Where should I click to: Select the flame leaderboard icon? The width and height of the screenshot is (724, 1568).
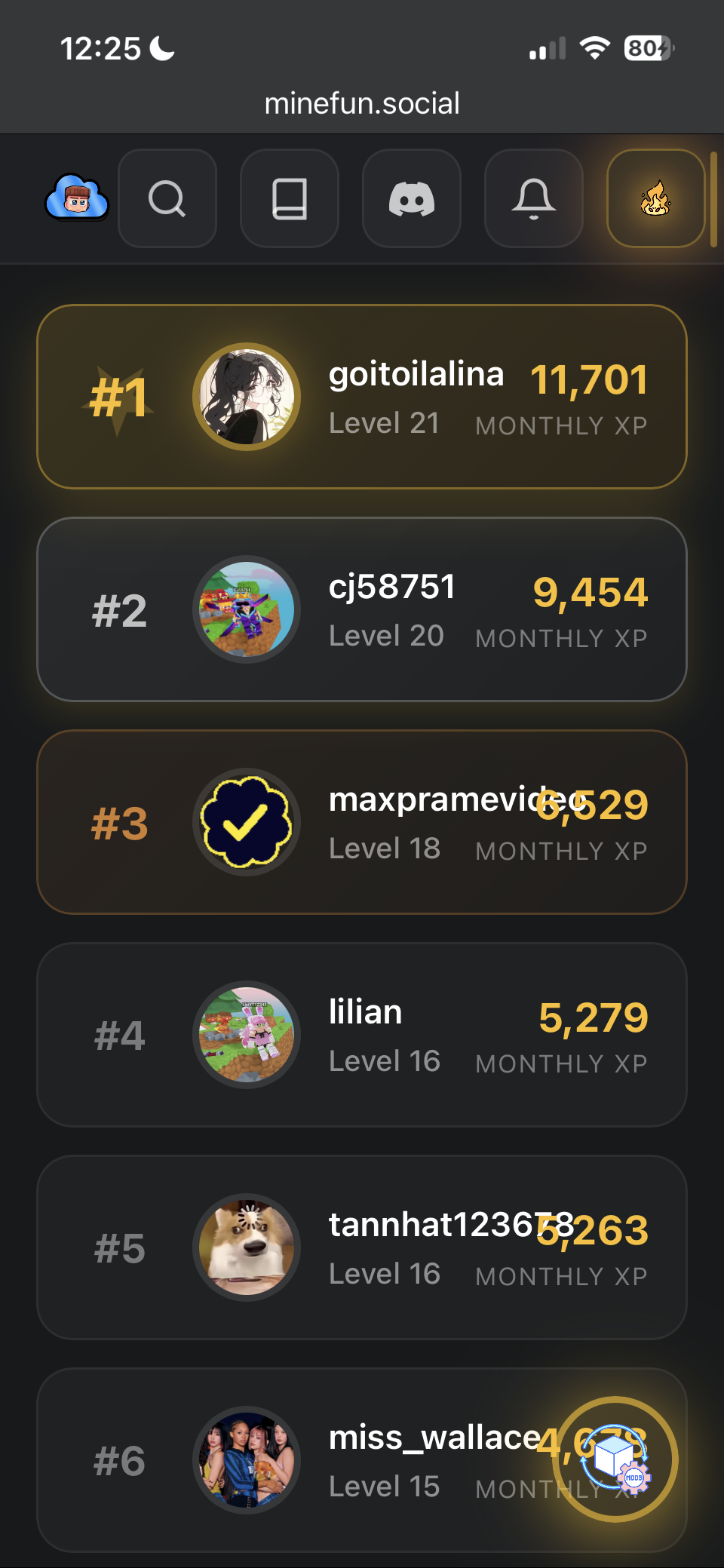(655, 198)
